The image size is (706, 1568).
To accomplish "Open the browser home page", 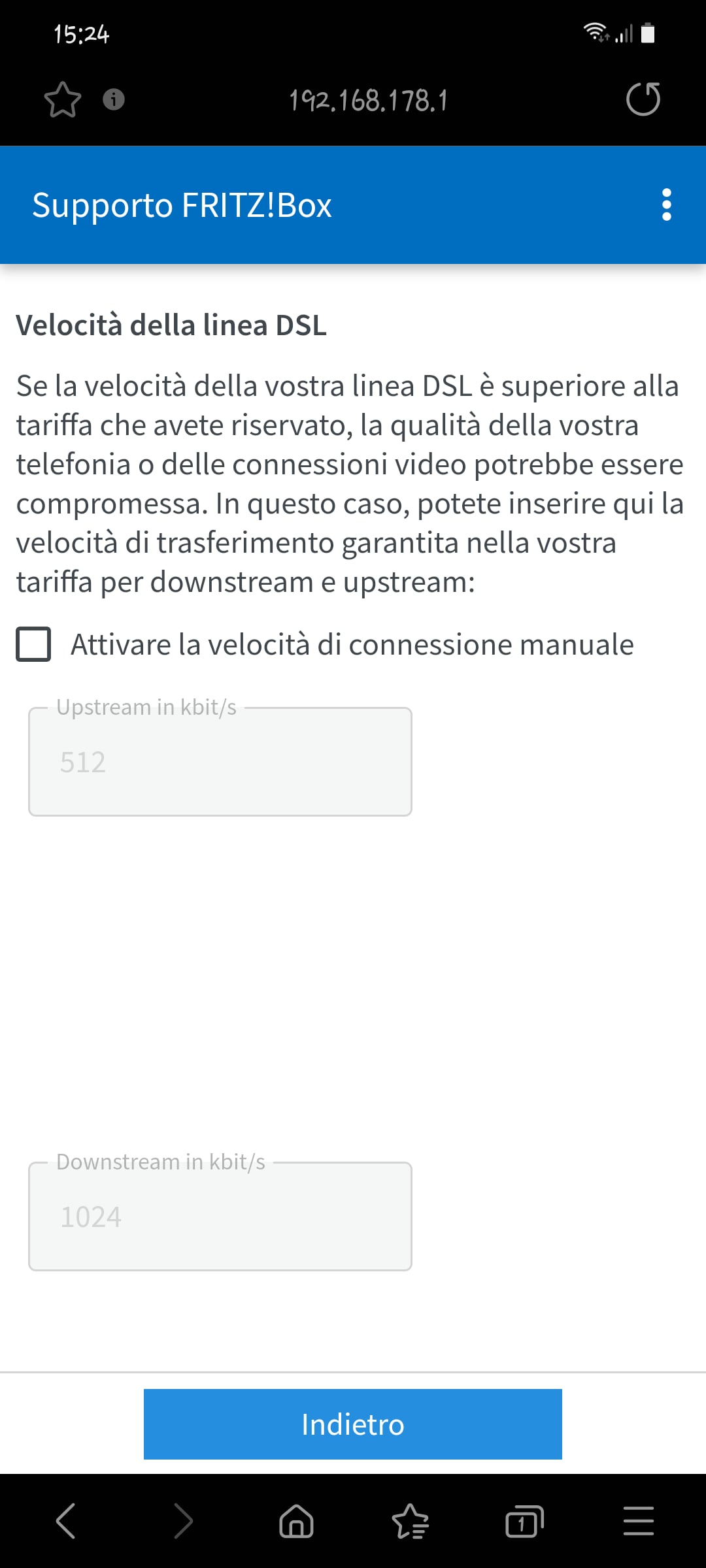I will [x=296, y=1521].
